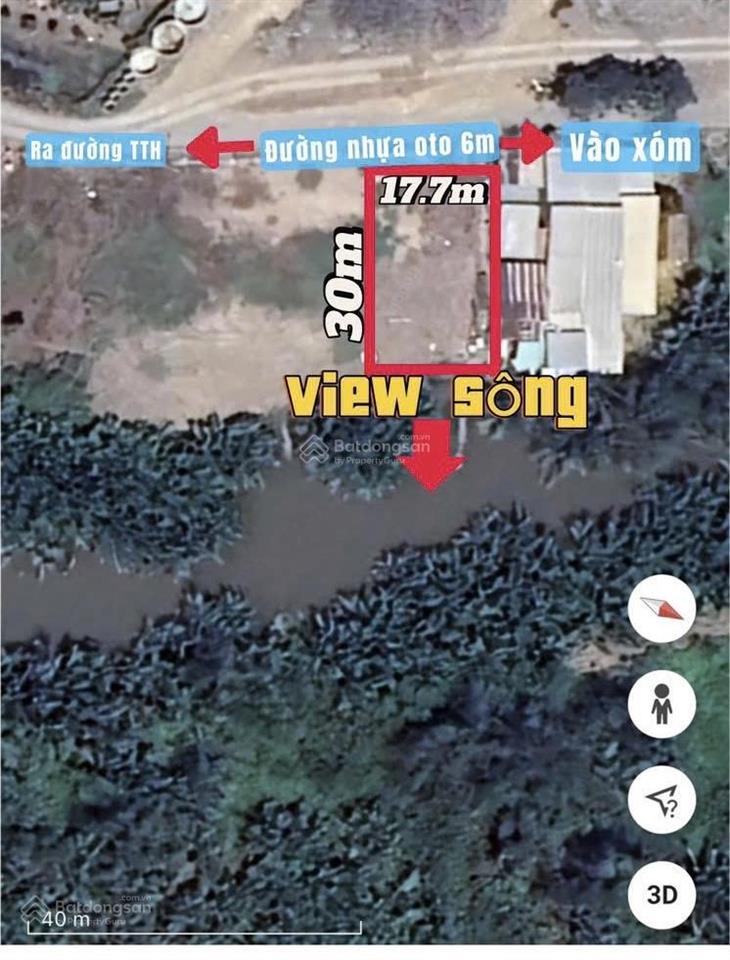Image resolution: width=730 pixels, height=960 pixels.
Task: Click the location arrow with question mark
Action: 660,800
